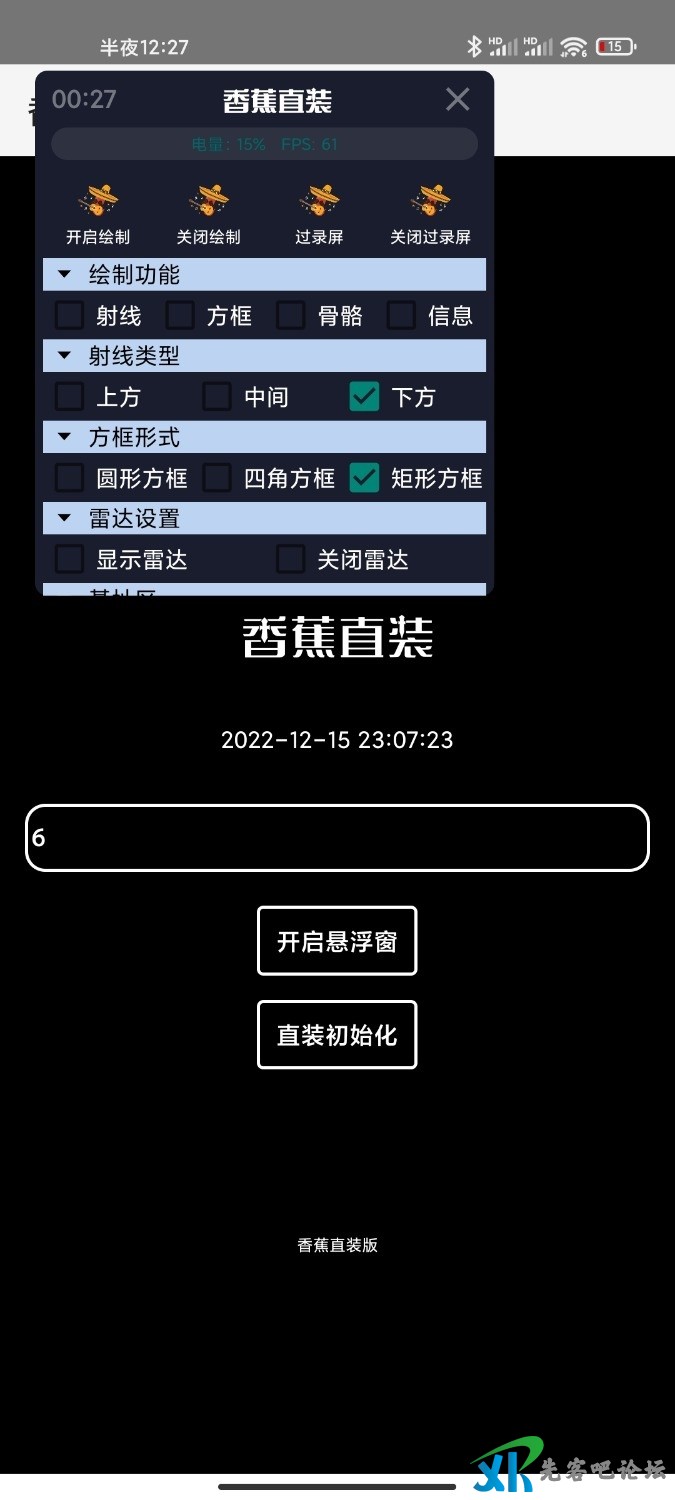The image size is (675, 1500).
Task: Tap the 过录屏 button
Action: click(x=319, y=214)
